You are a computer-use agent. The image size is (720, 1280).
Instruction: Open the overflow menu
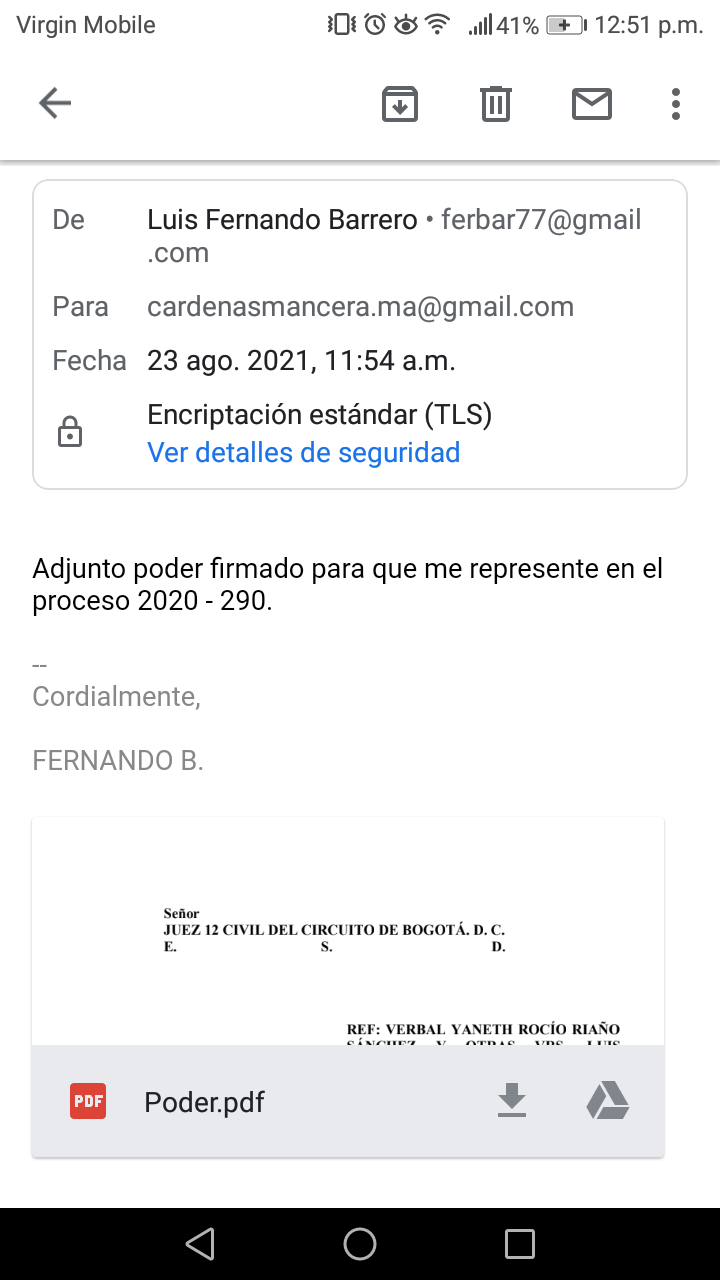[x=676, y=104]
